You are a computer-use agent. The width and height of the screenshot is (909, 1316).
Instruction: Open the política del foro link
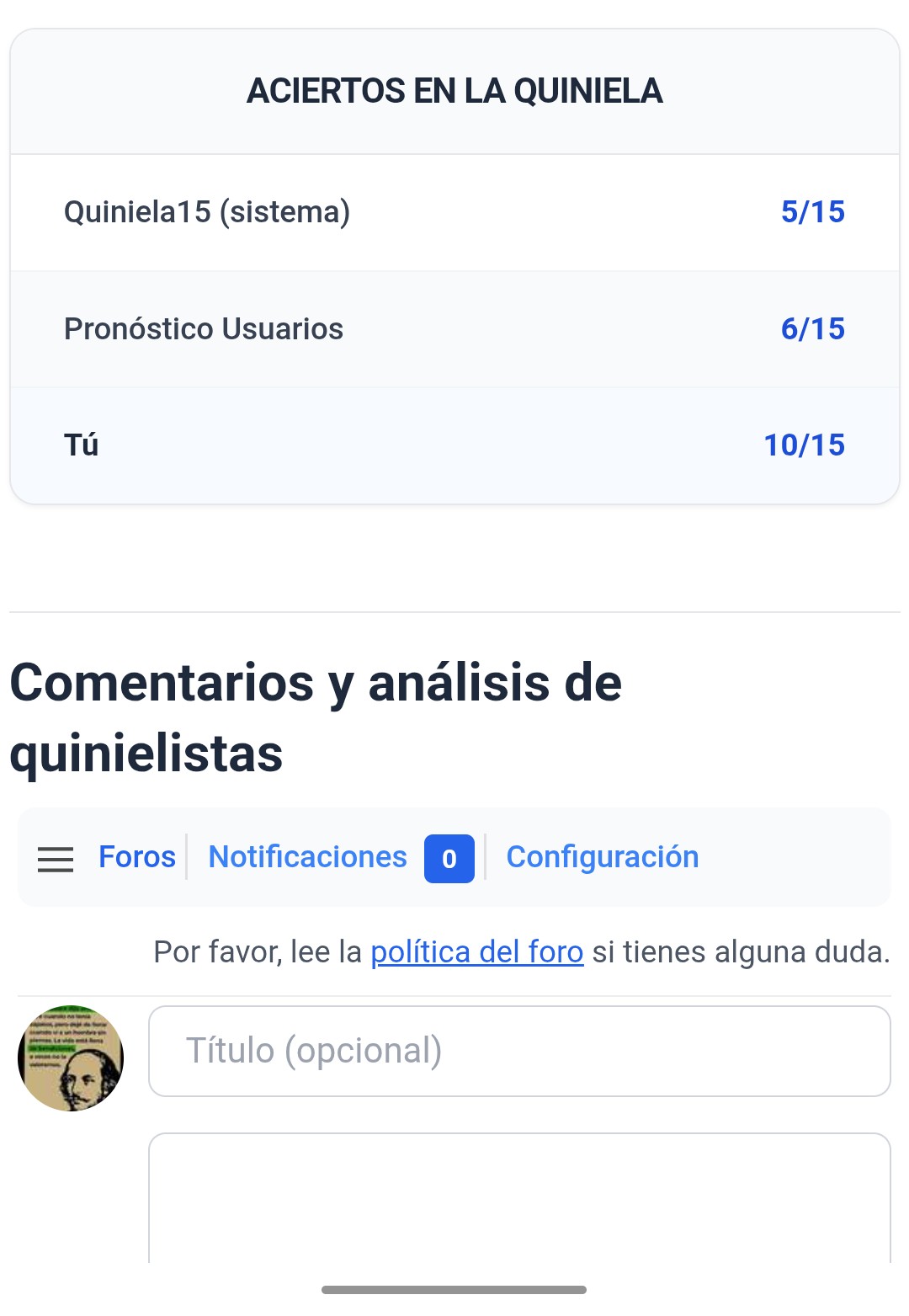point(476,952)
